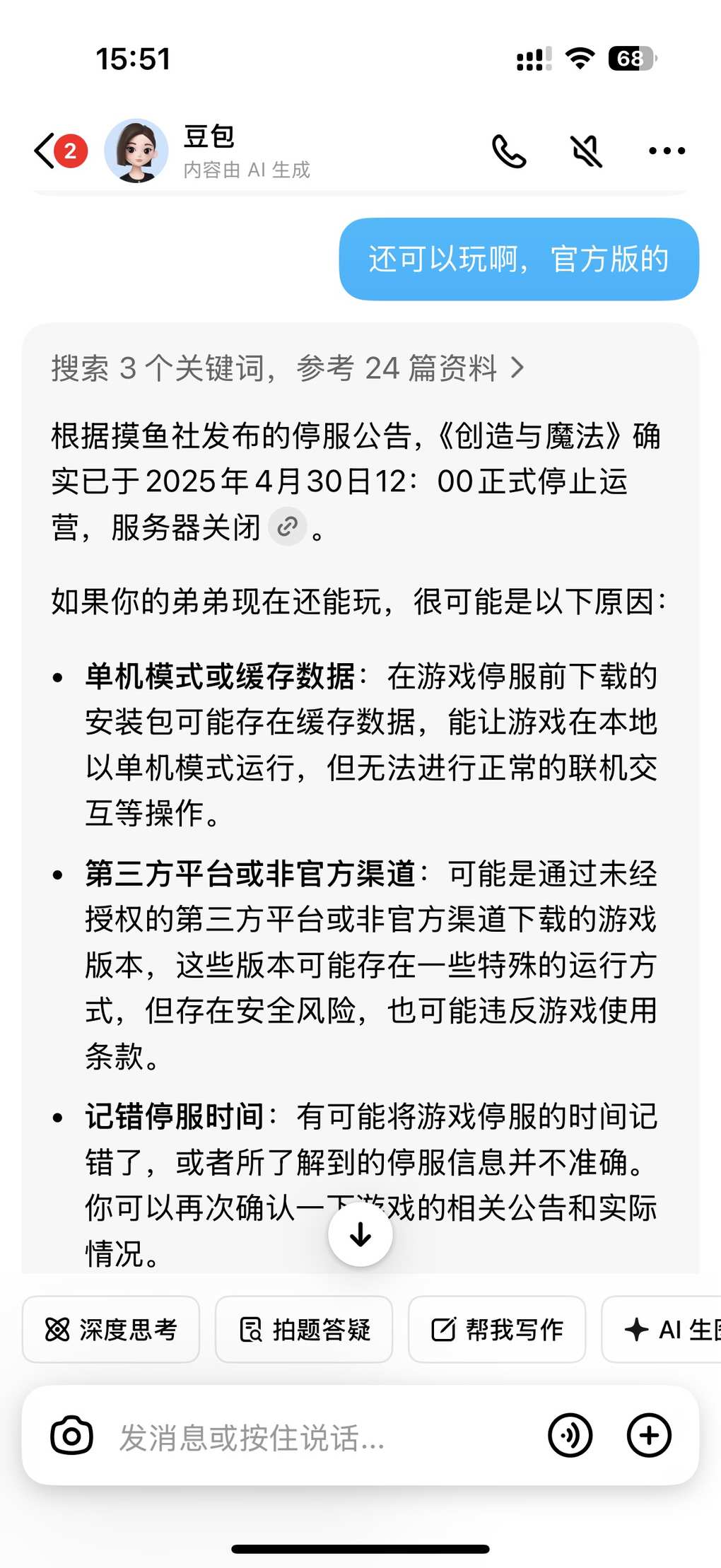The height and width of the screenshot is (1568, 721).
Task: Open 豆包 avatar profile
Action: pyautogui.click(x=136, y=151)
